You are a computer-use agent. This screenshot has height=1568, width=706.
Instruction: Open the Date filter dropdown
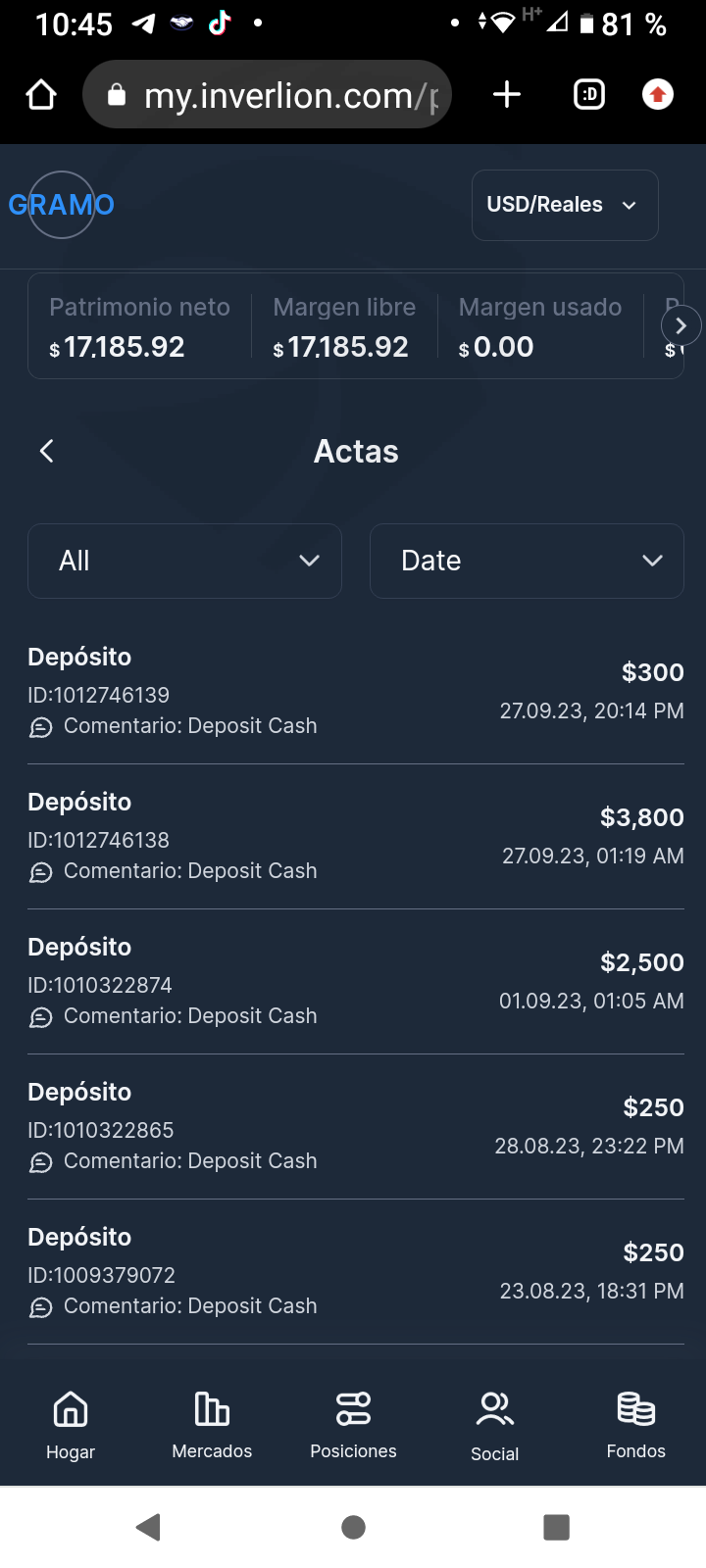pos(527,561)
